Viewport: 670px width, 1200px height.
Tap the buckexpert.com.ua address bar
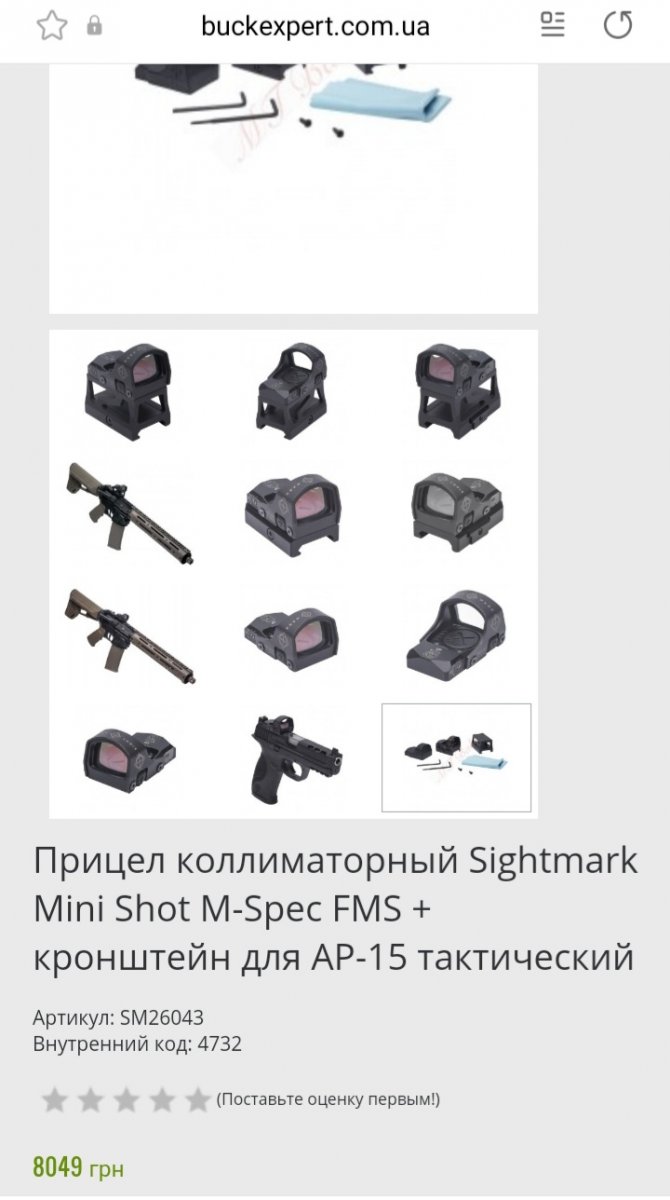click(x=315, y=27)
